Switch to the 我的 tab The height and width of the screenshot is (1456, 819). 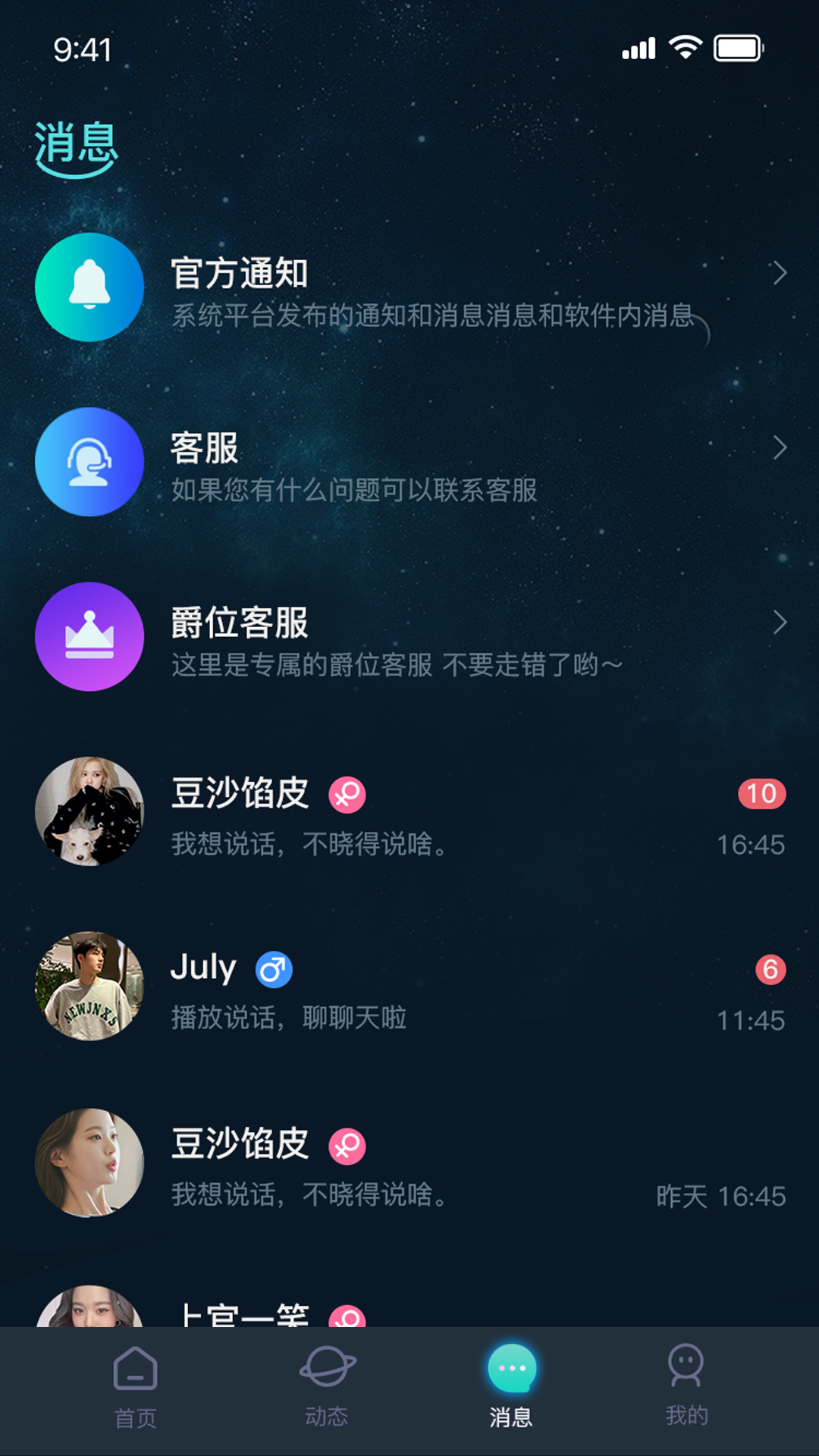[x=683, y=1395]
